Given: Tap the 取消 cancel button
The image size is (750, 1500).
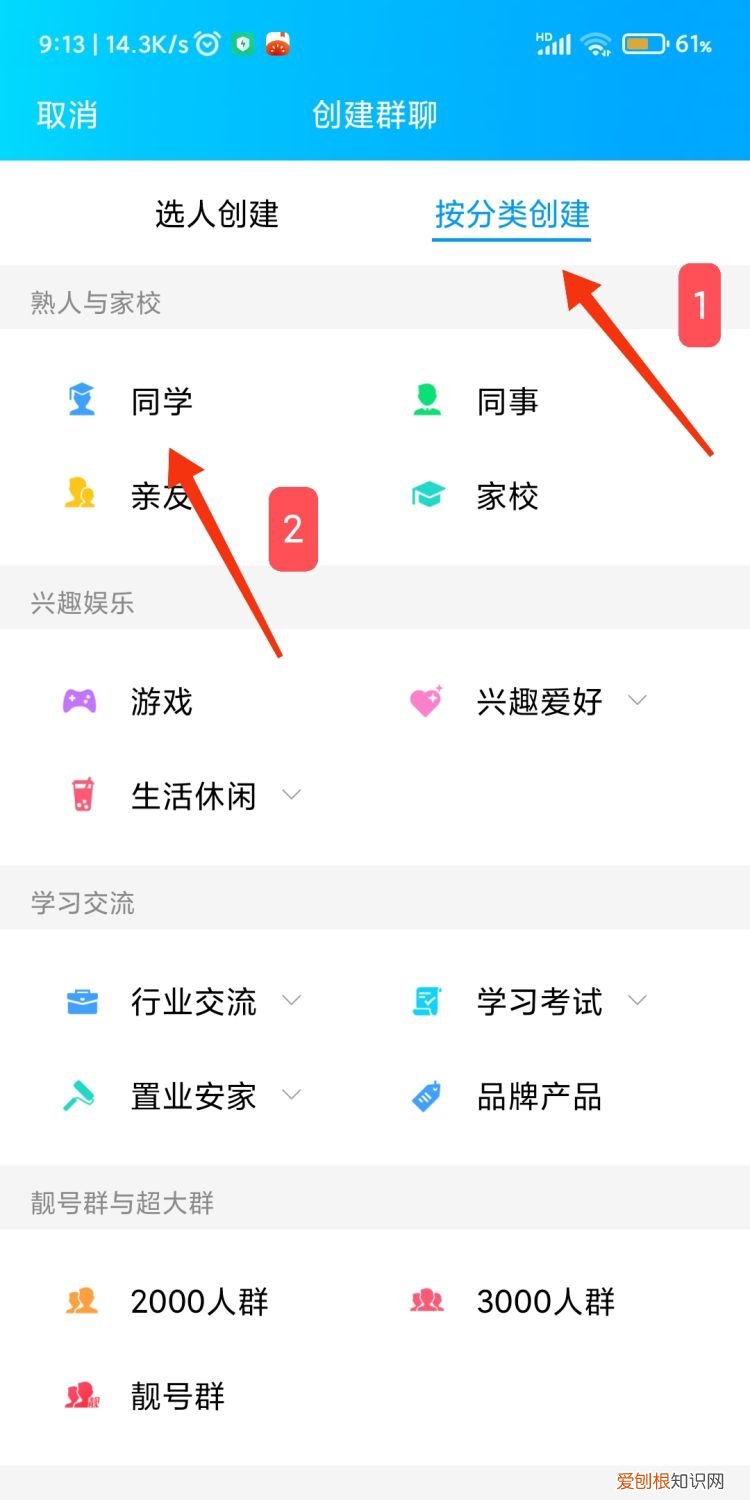Looking at the screenshot, I should [x=68, y=116].
